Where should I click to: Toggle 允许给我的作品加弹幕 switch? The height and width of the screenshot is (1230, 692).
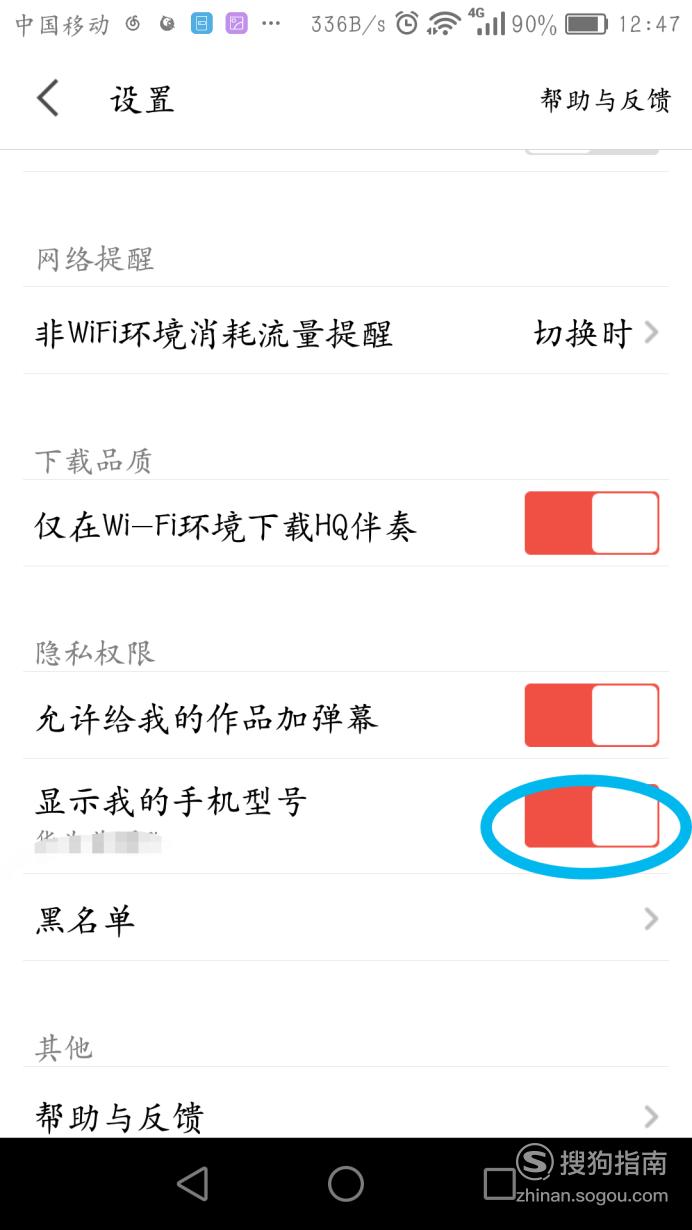click(x=591, y=715)
